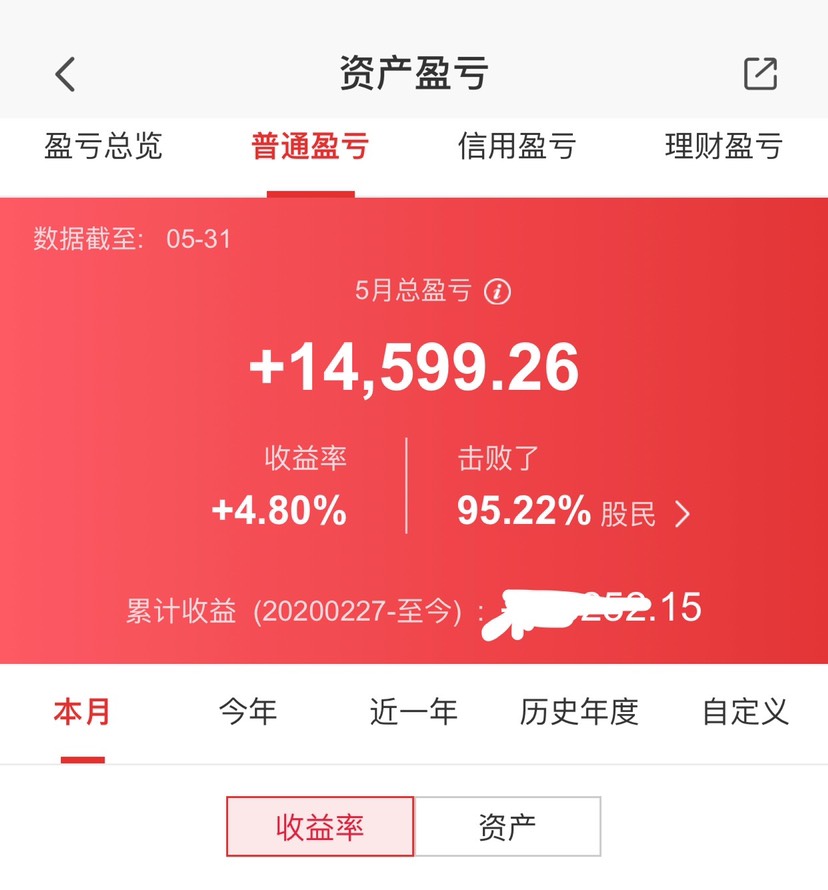Select the 普通盈亏 tab
The width and height of the screenshot is (828, 890).
[x=310, y=147]
